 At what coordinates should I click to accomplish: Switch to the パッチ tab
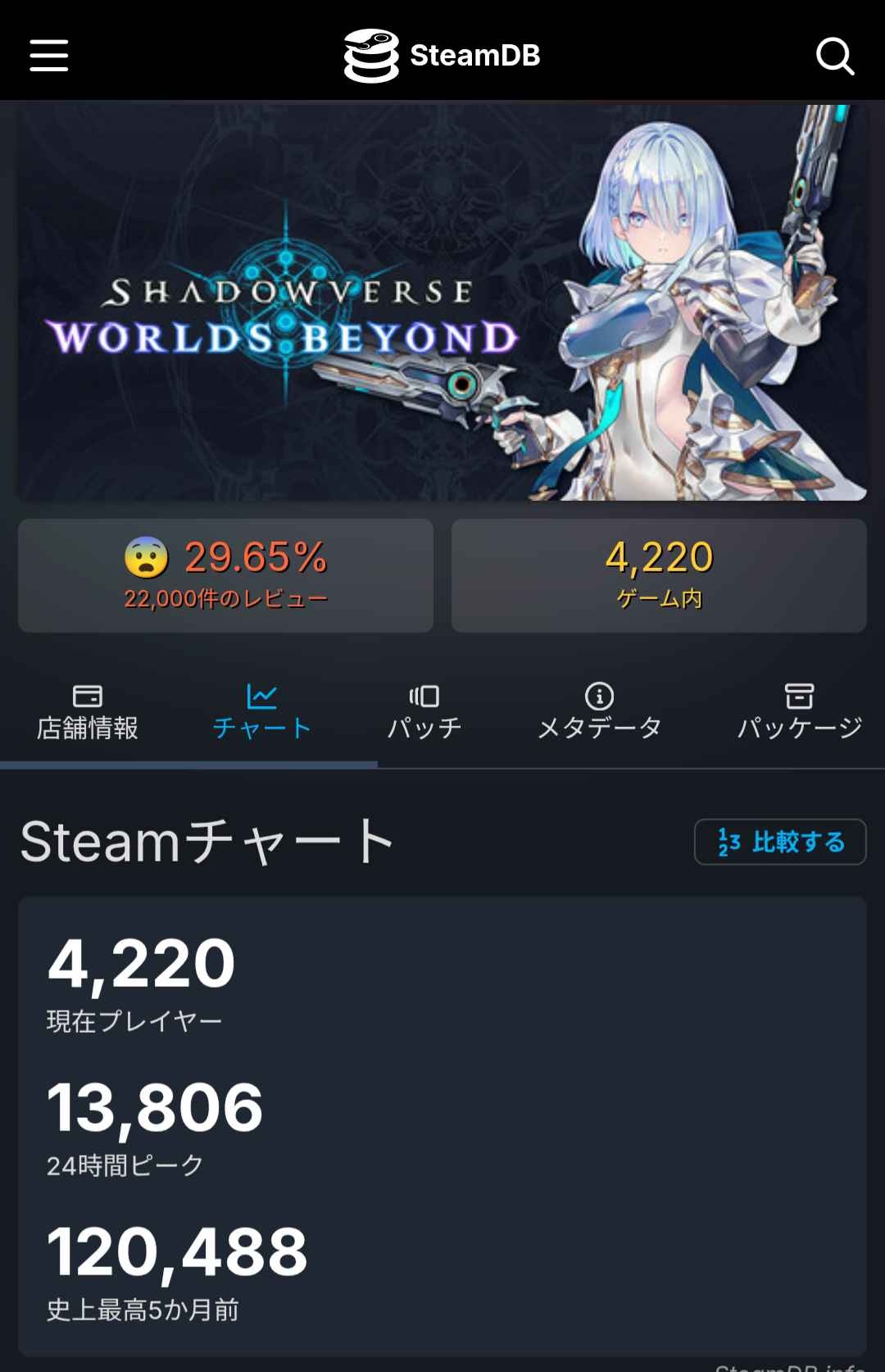pos(424,712)
